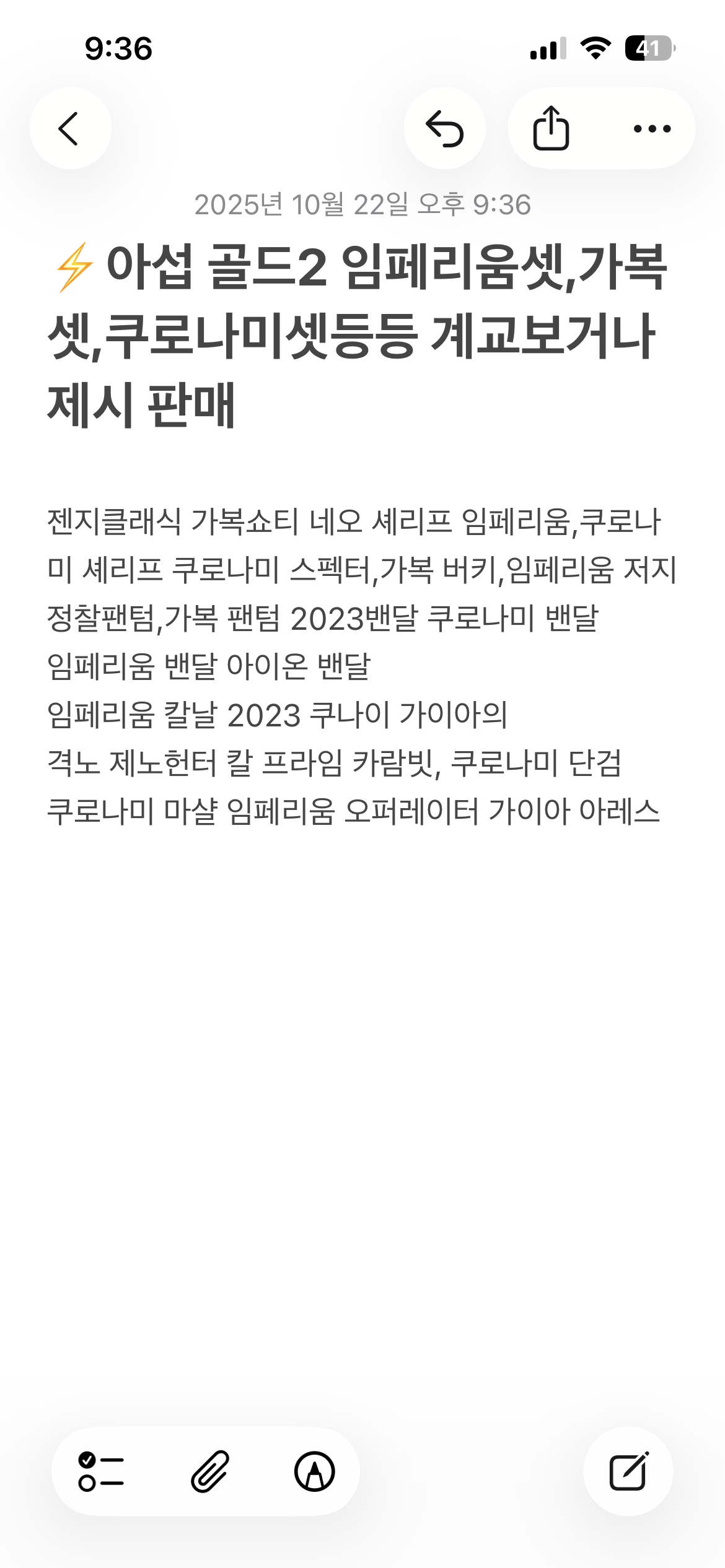Compose a new note
The width and height of the screenshot is (725, 1568).
628,1472
